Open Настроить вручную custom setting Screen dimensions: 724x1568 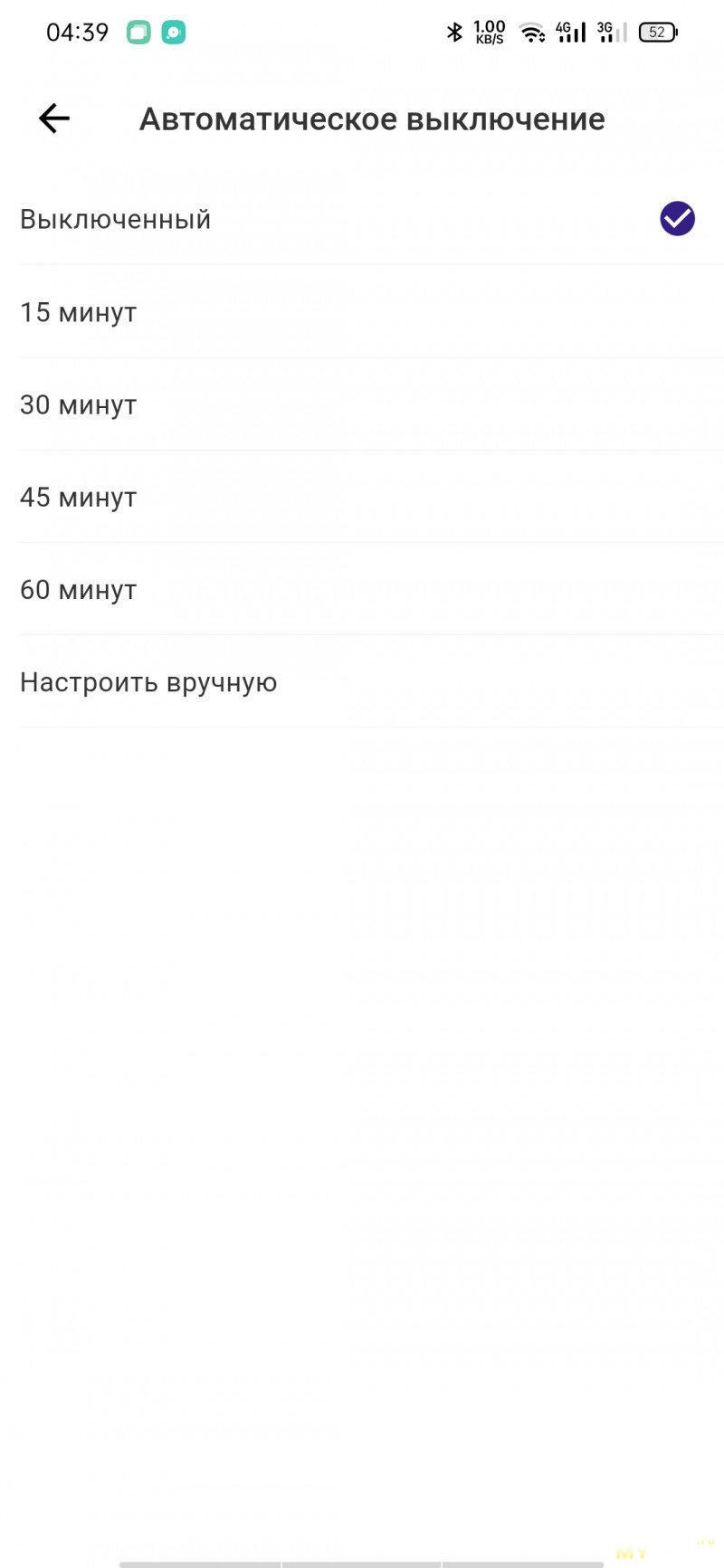[148, 682]
